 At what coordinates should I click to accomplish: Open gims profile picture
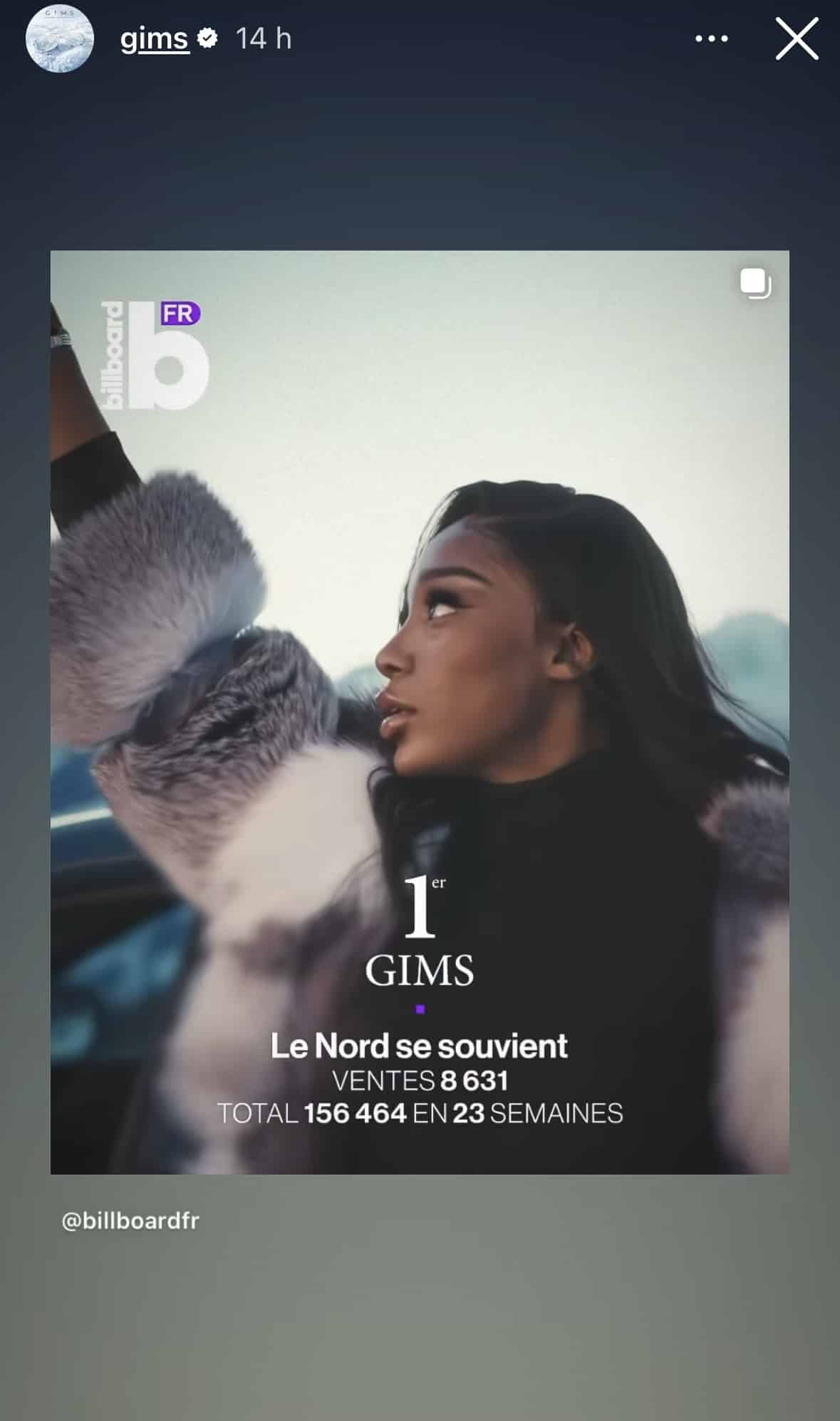(x=60, y=38)
